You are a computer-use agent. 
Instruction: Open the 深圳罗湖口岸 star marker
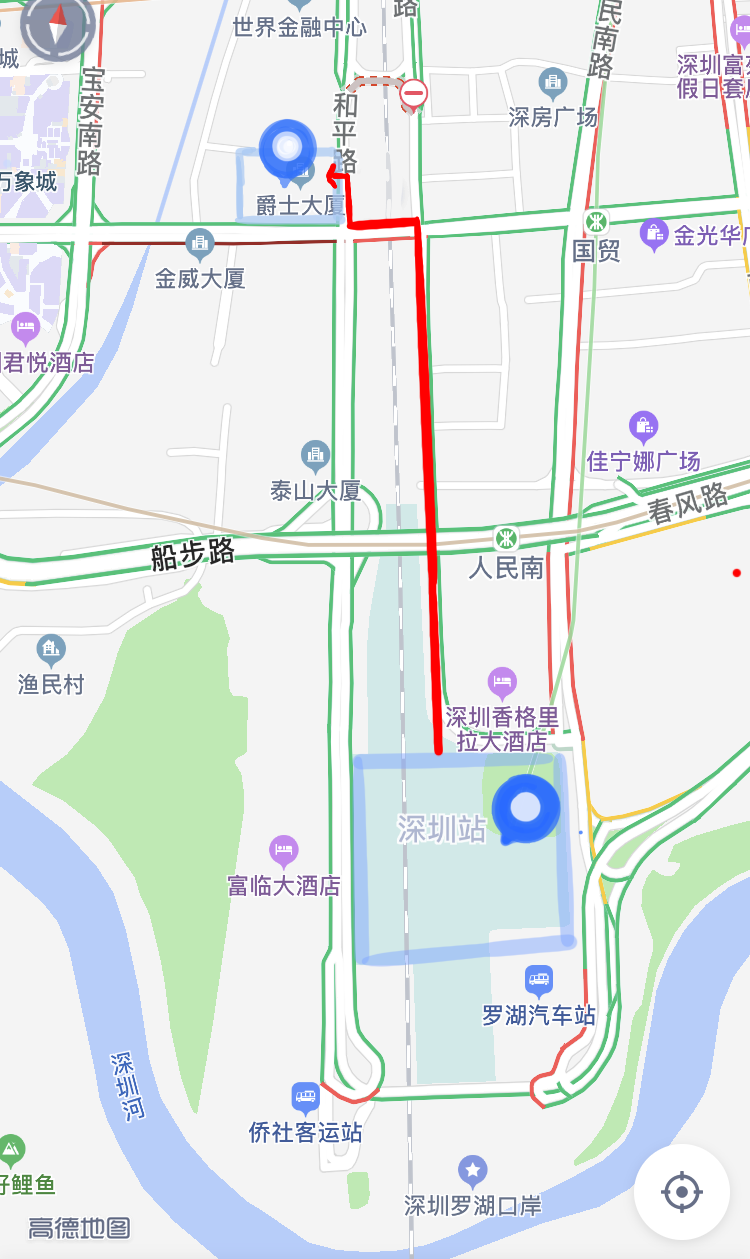click(472, 1170)
